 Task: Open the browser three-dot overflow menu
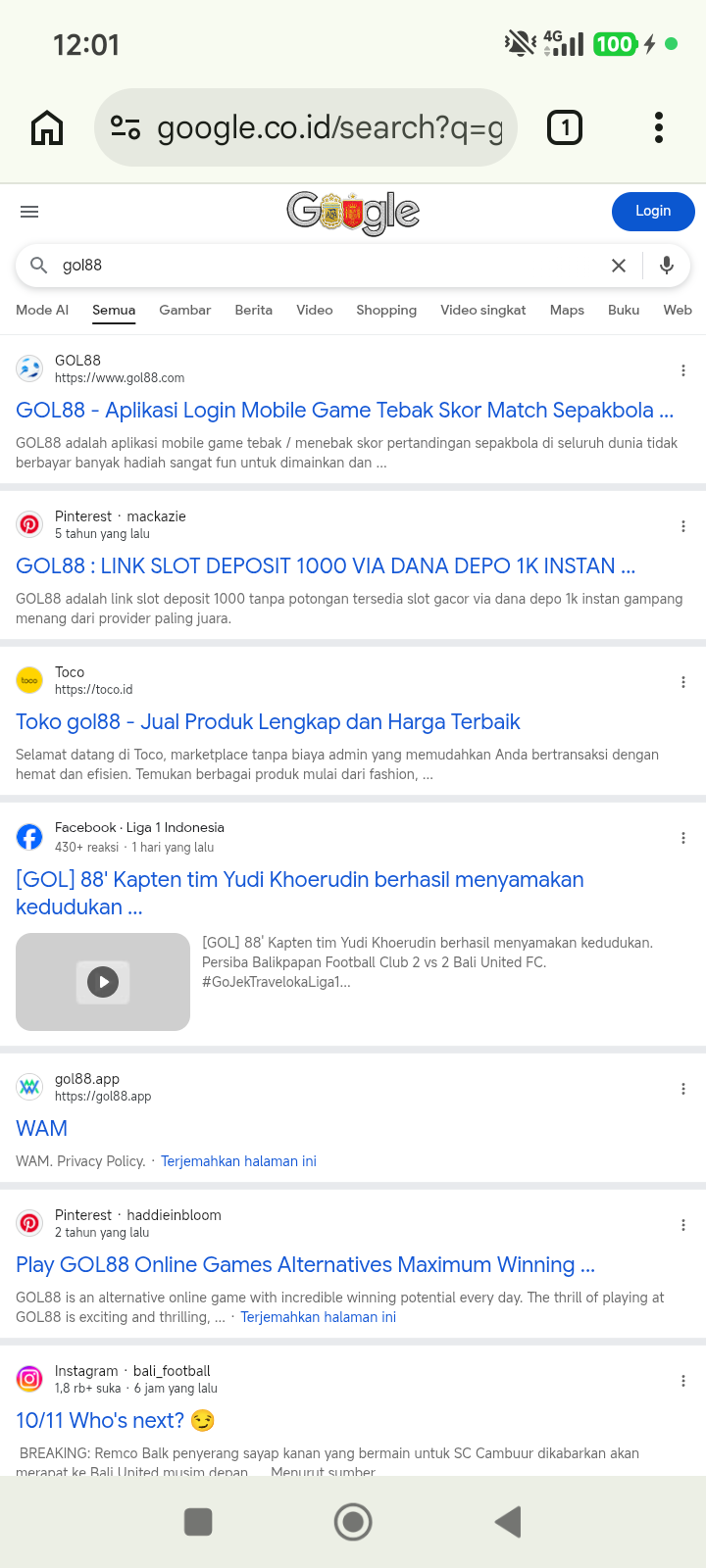(x=659, y=127)
